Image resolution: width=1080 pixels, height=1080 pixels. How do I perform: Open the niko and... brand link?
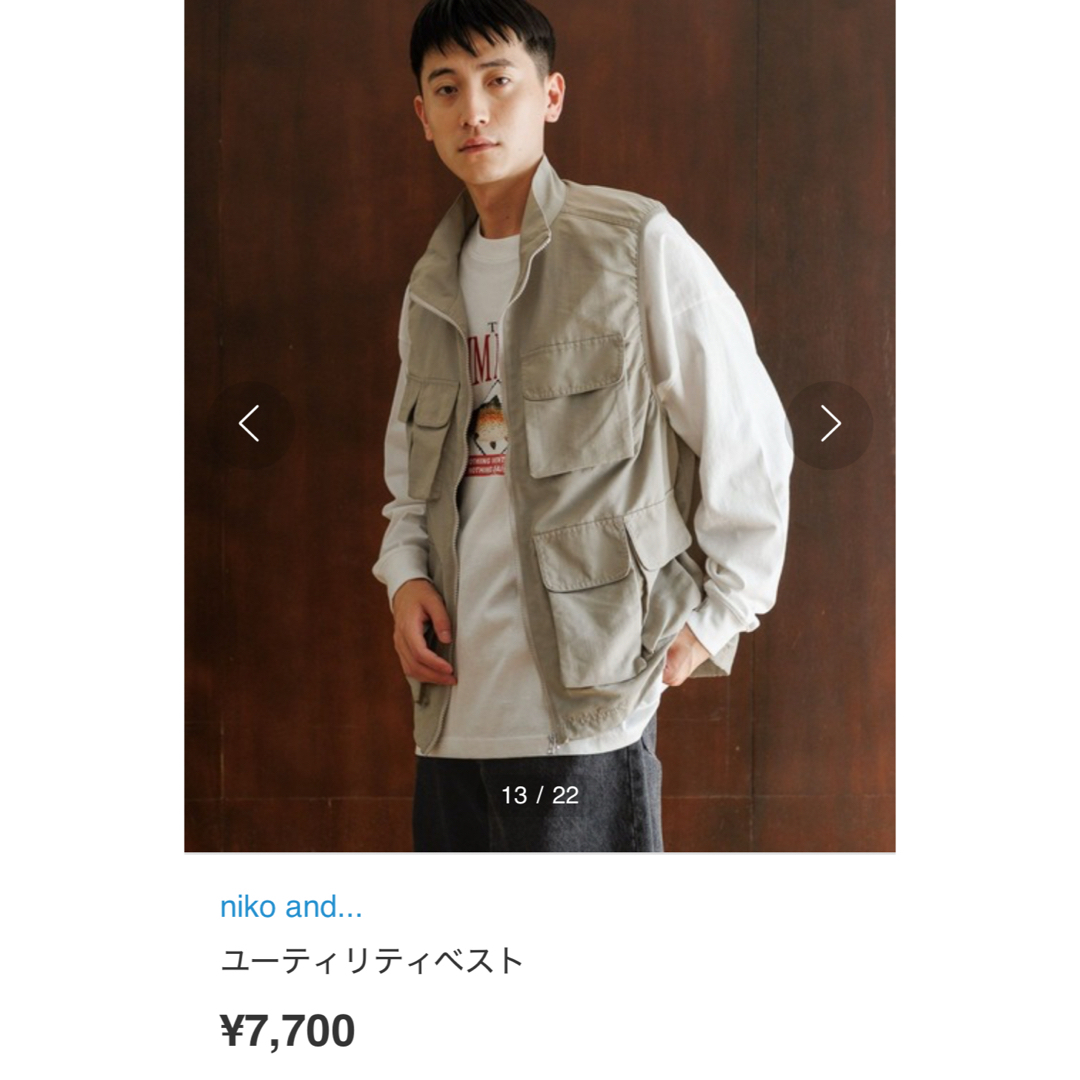point(291,908)
